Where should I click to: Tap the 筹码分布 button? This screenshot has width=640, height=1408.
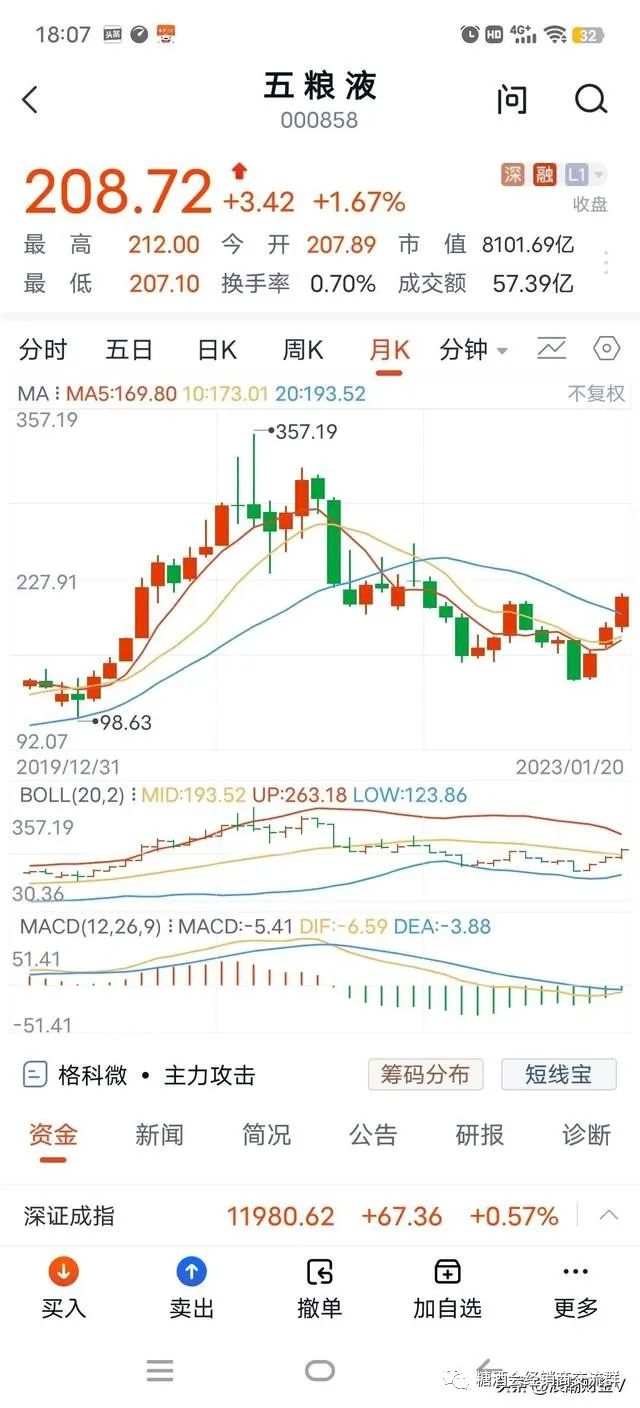tap(425, 1075)
